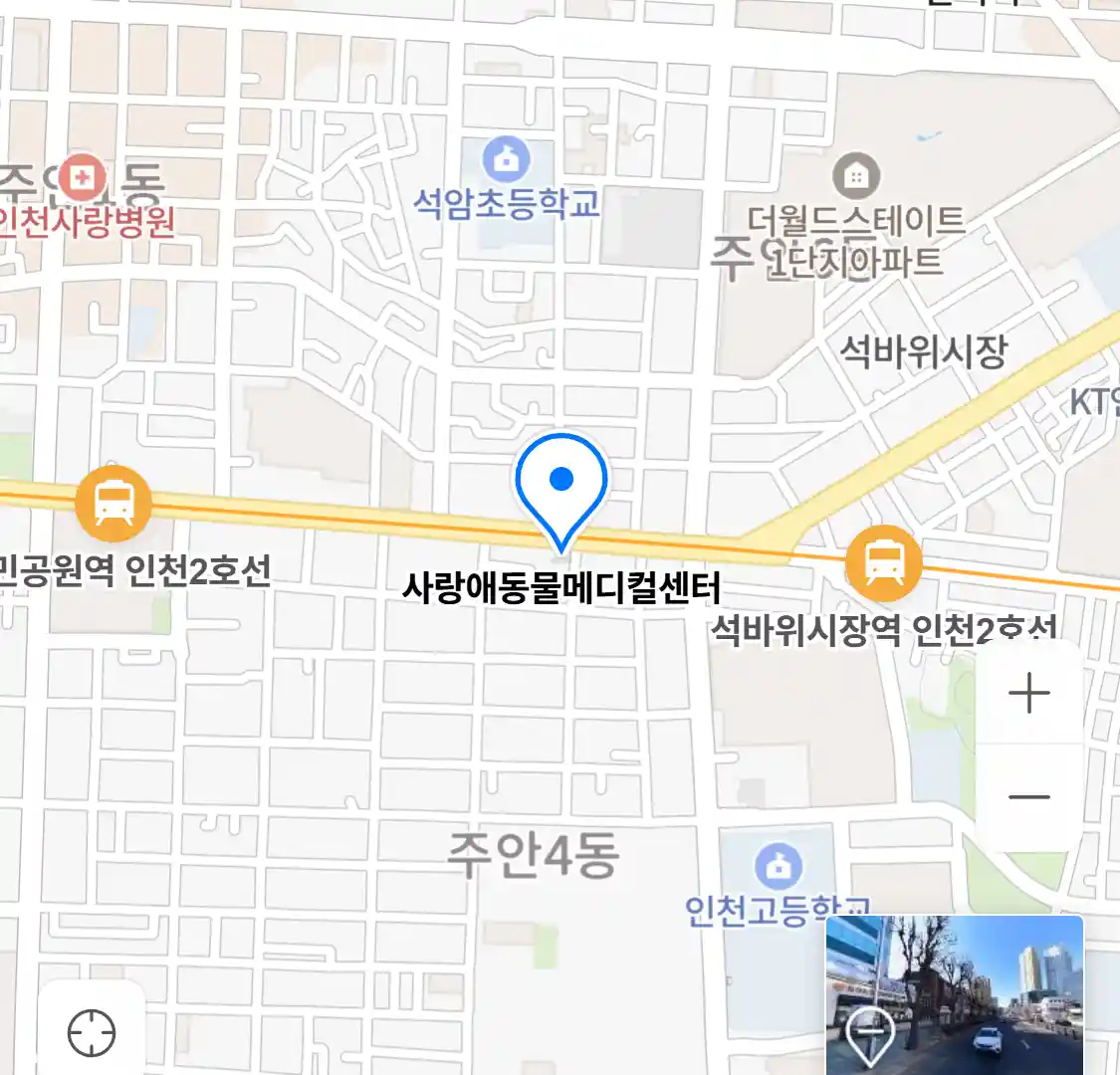Center map on my current location
1120x1075 pixels.
92,1032
